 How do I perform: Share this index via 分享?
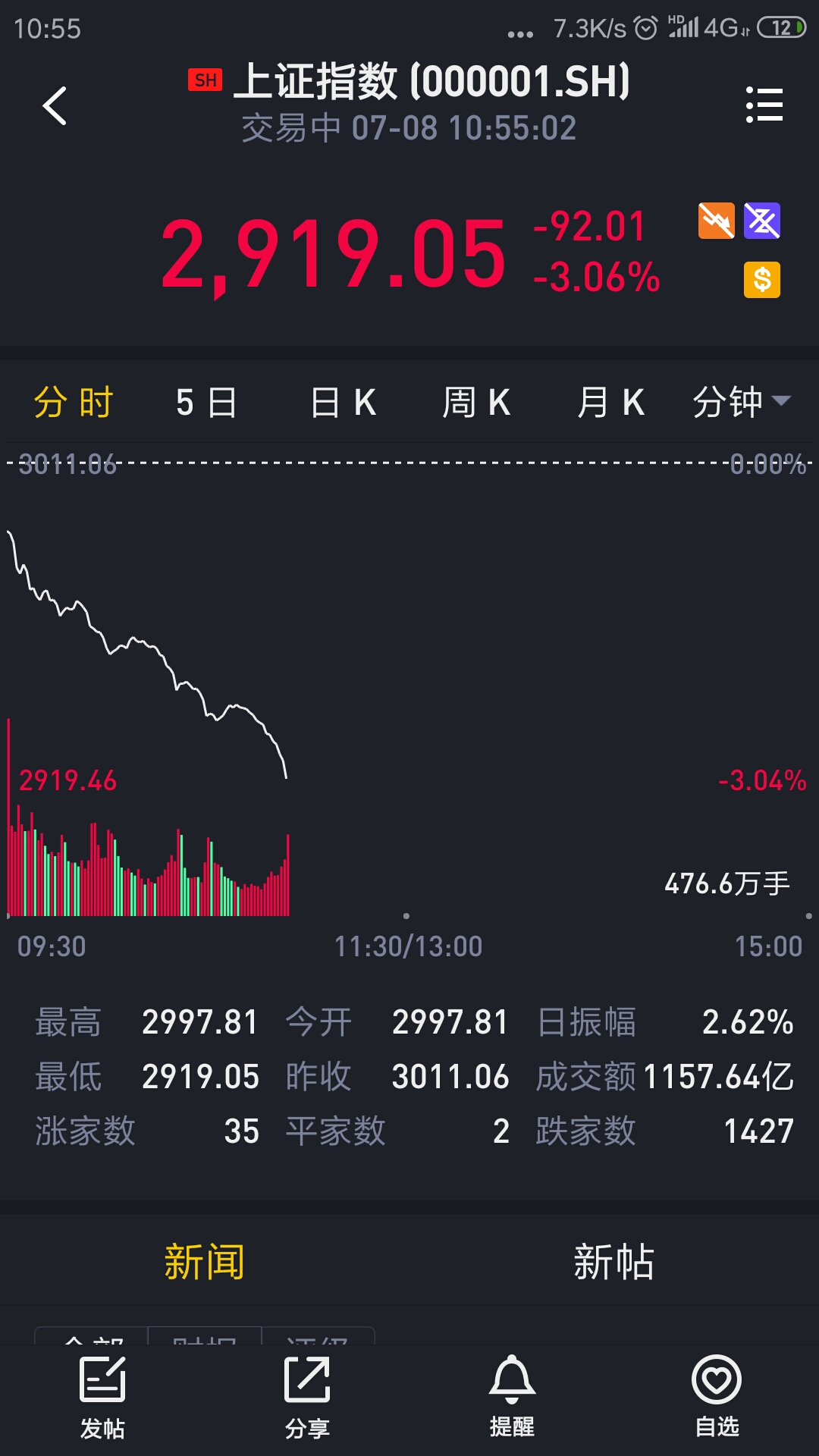pos(307,1398)
